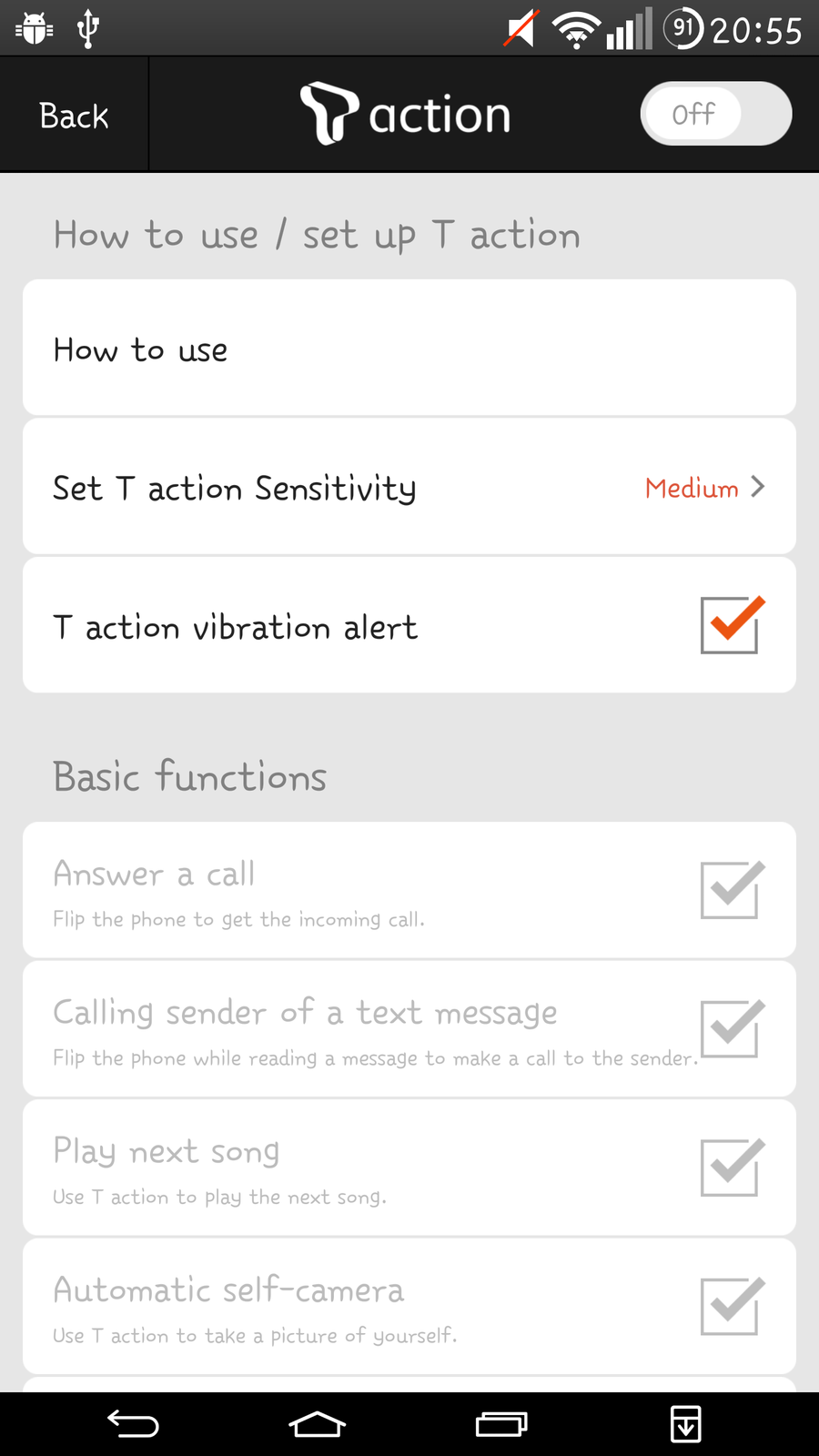Image resolution: width=819 pixels, height=1456 pixels.
Task: Toggle the Answer a call checkbox
Action: pyautogui.click(x=730, y=890)
